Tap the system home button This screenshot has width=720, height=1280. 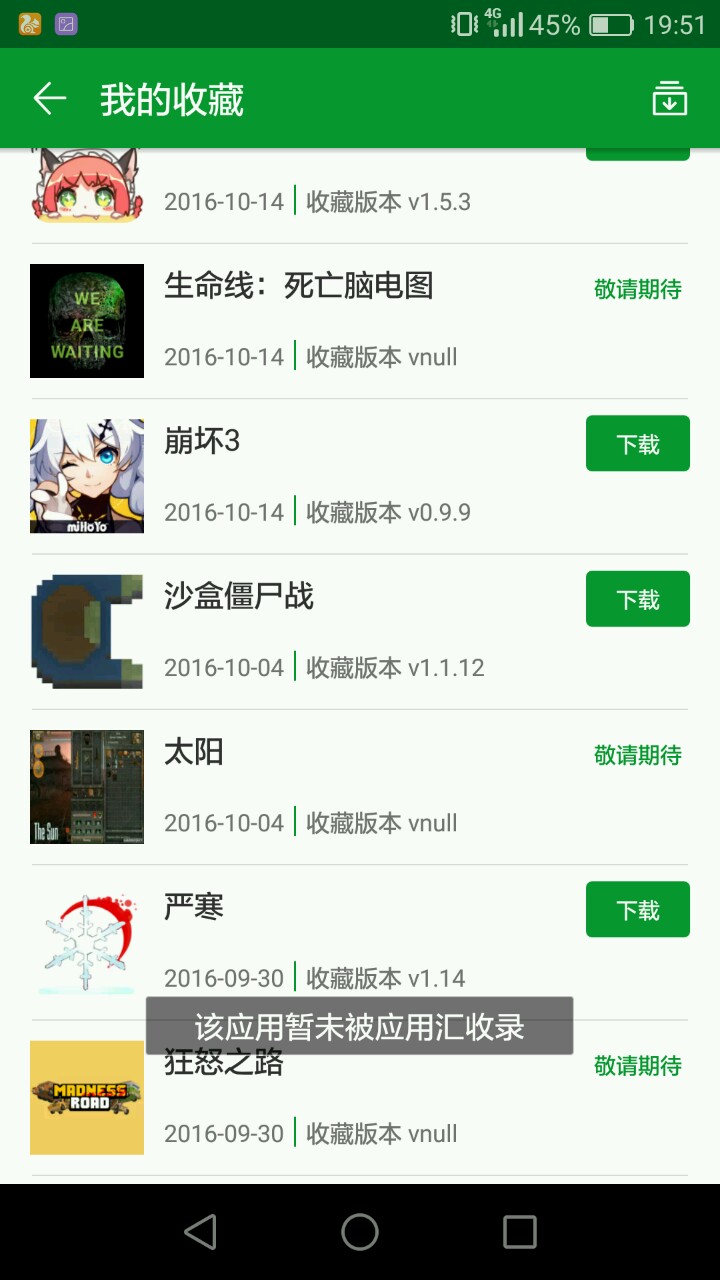360,1232
